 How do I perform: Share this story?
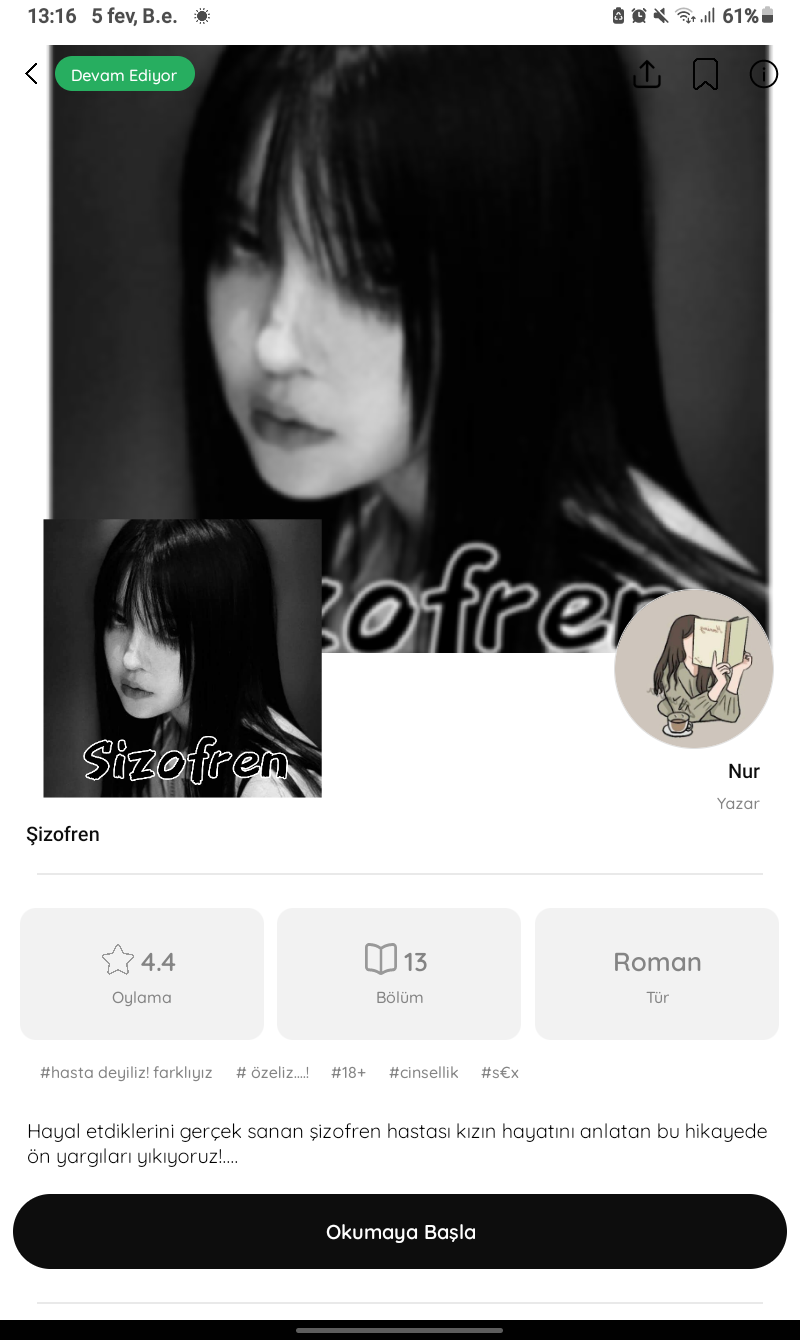[x=647, y=74]
